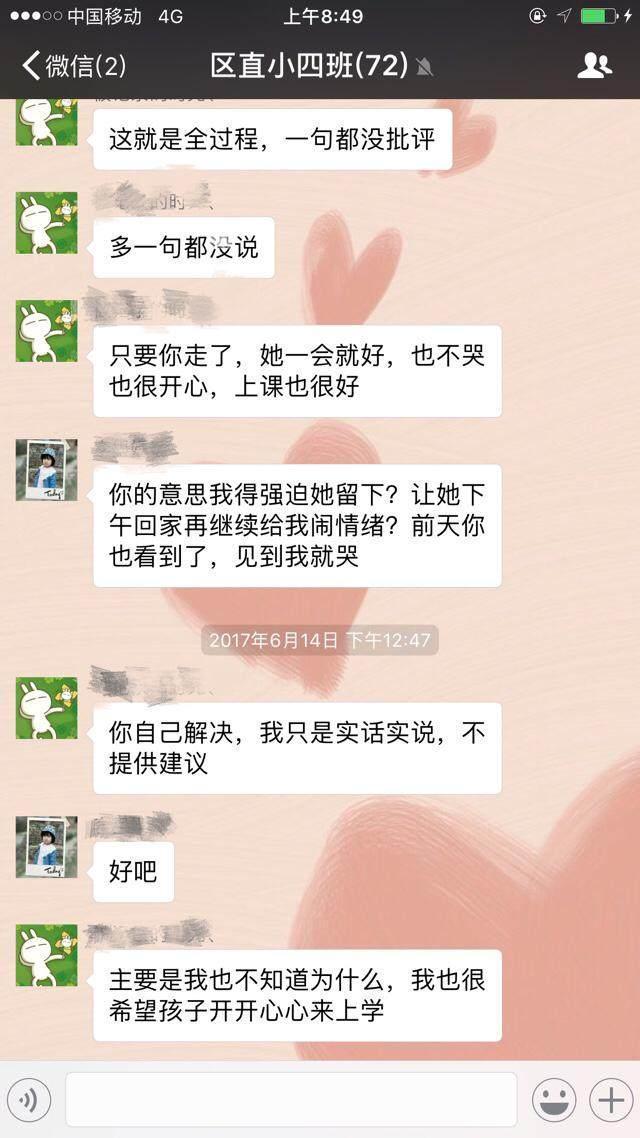Open the plus attachments menu
Screen dimensions: 640x1138
pos(611,1100)
